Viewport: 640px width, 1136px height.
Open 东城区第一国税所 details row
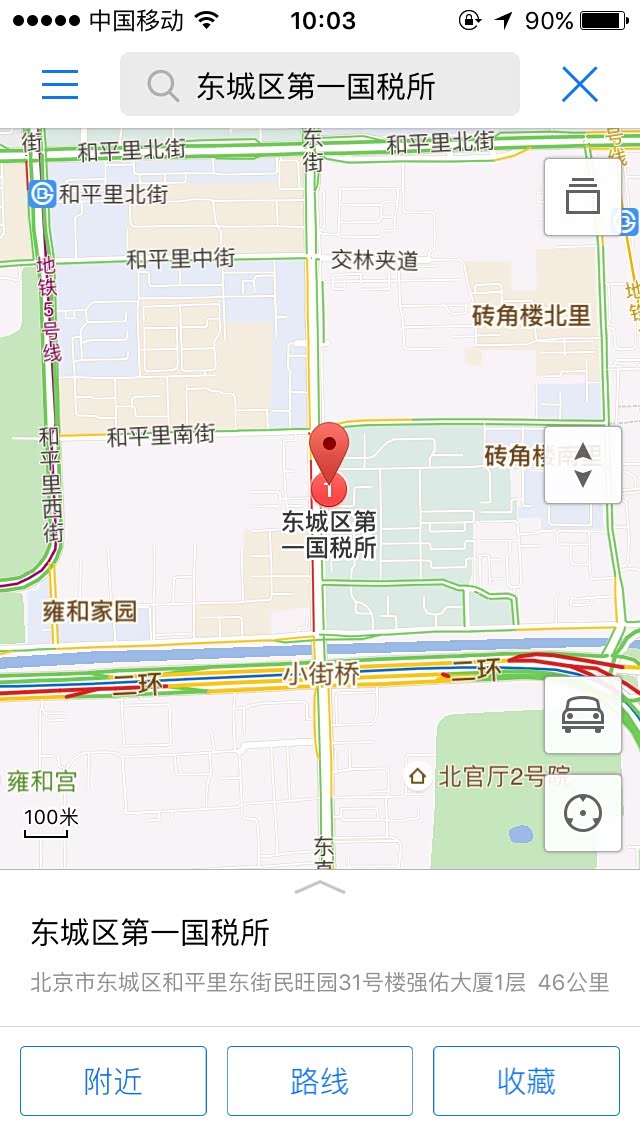click(320, 955)
